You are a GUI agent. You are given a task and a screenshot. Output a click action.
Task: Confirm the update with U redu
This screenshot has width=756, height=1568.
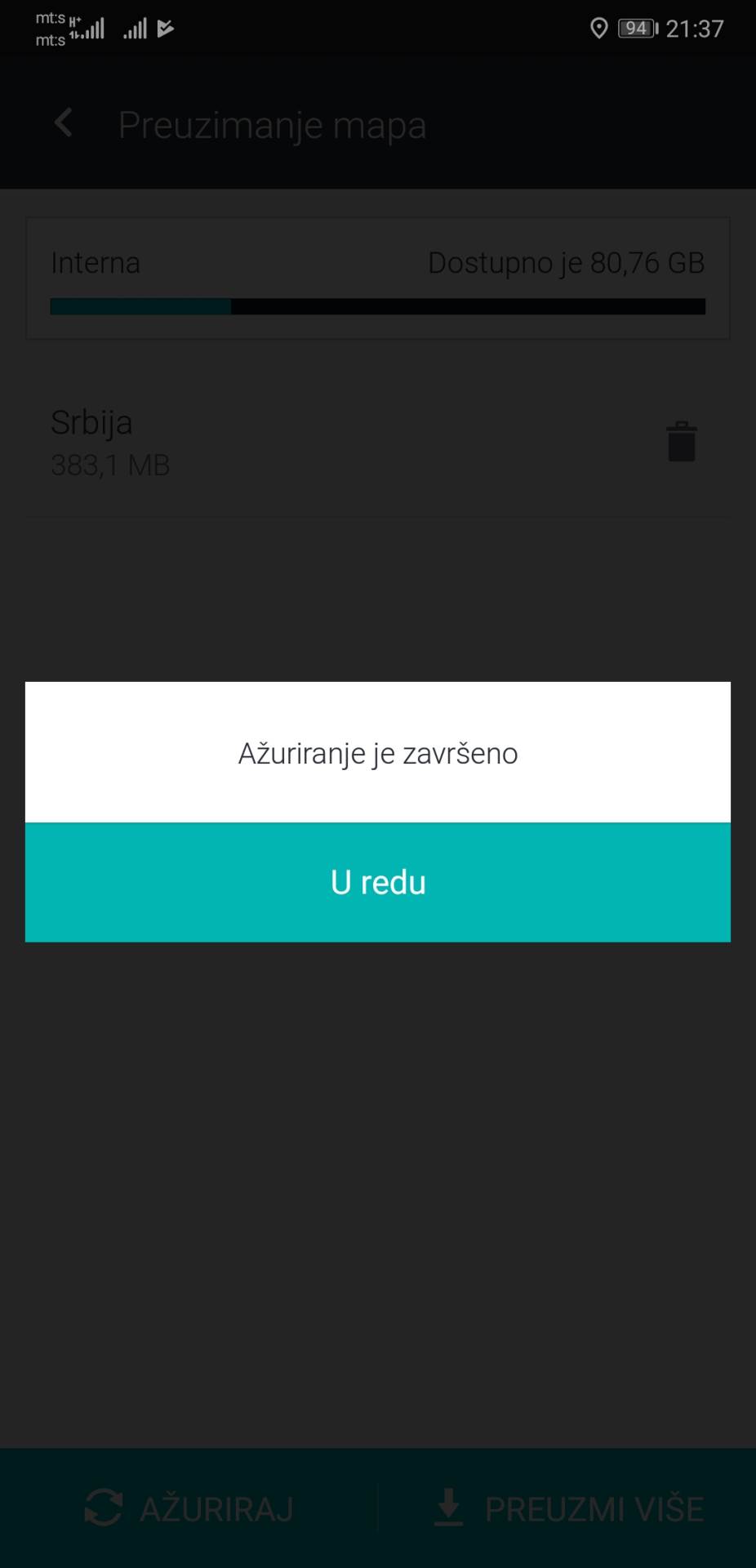[378, 882]
